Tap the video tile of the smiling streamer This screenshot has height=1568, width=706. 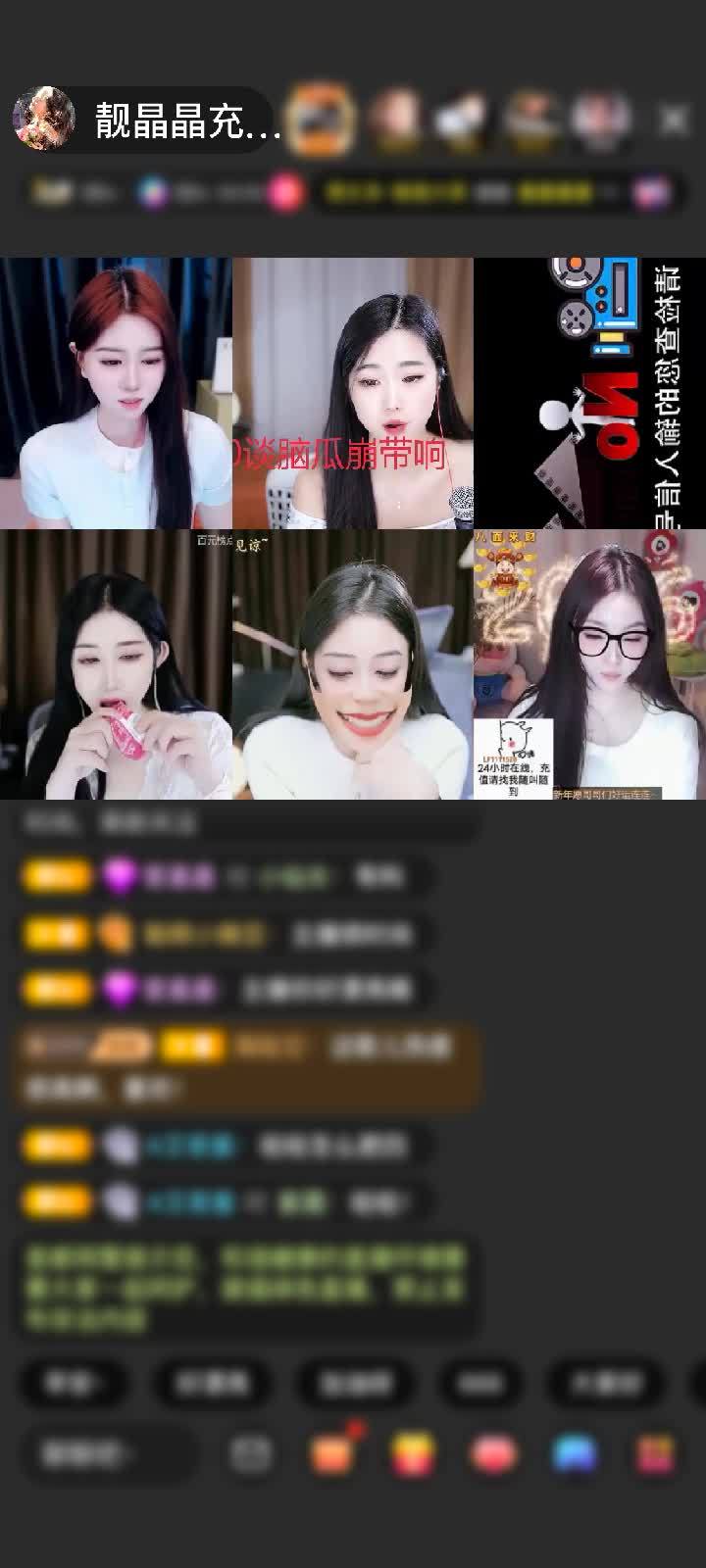tap(353, 664)
